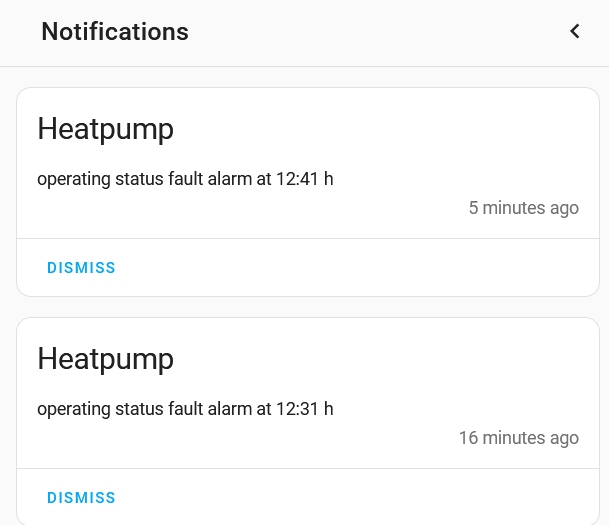The width and height of the screenshot is (609, 525).
Task: Close the notifications panel with the chevron
Action: (x=575, y=31)
